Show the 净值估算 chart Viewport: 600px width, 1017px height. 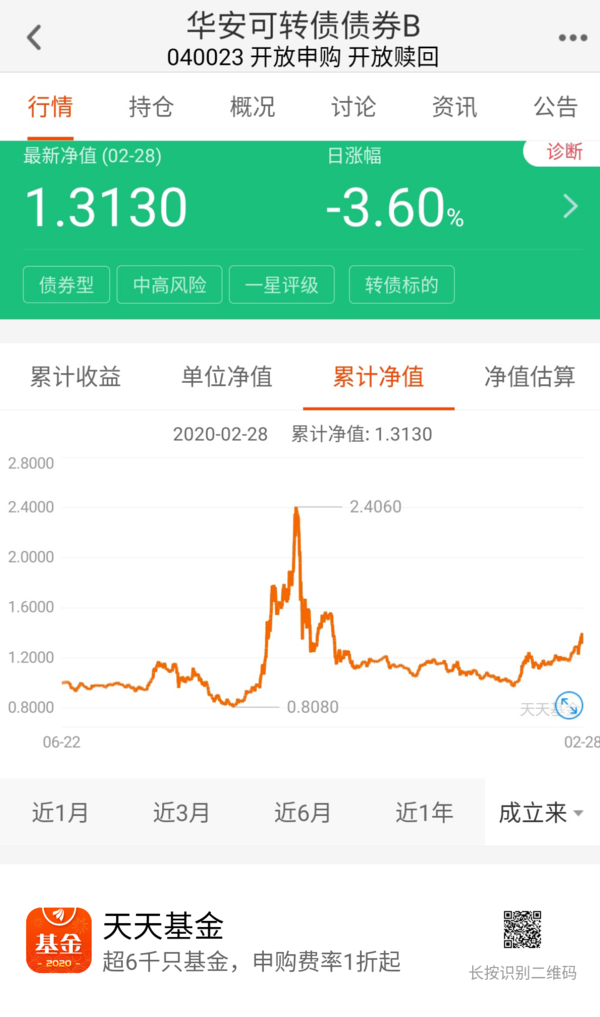[529, 377]
